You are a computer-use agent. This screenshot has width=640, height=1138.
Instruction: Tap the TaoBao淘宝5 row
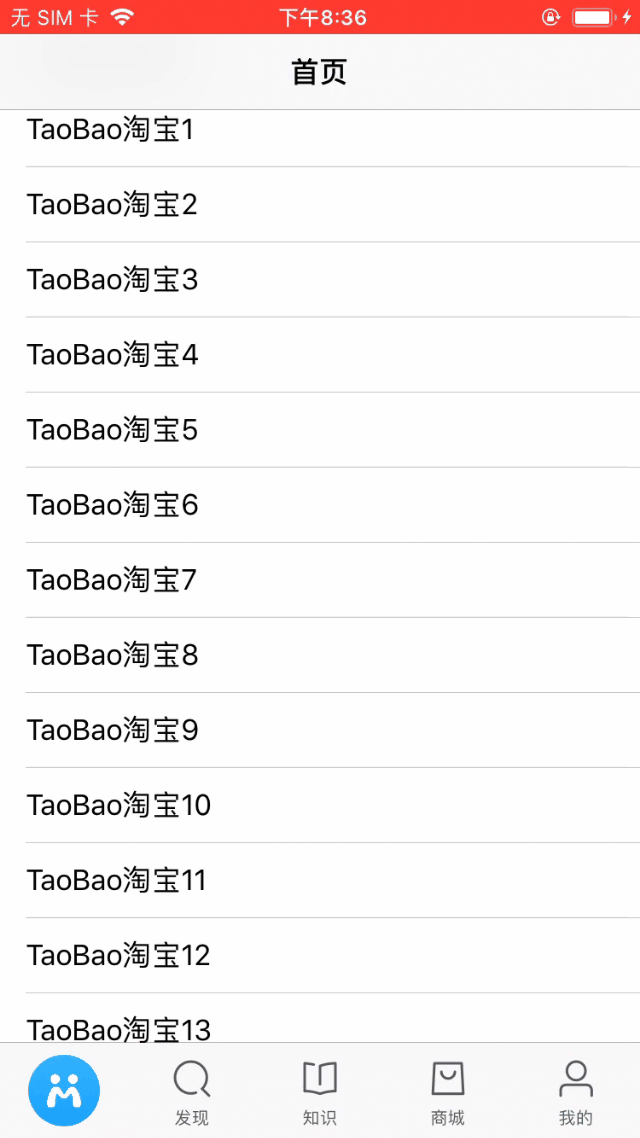coord(320,430)
